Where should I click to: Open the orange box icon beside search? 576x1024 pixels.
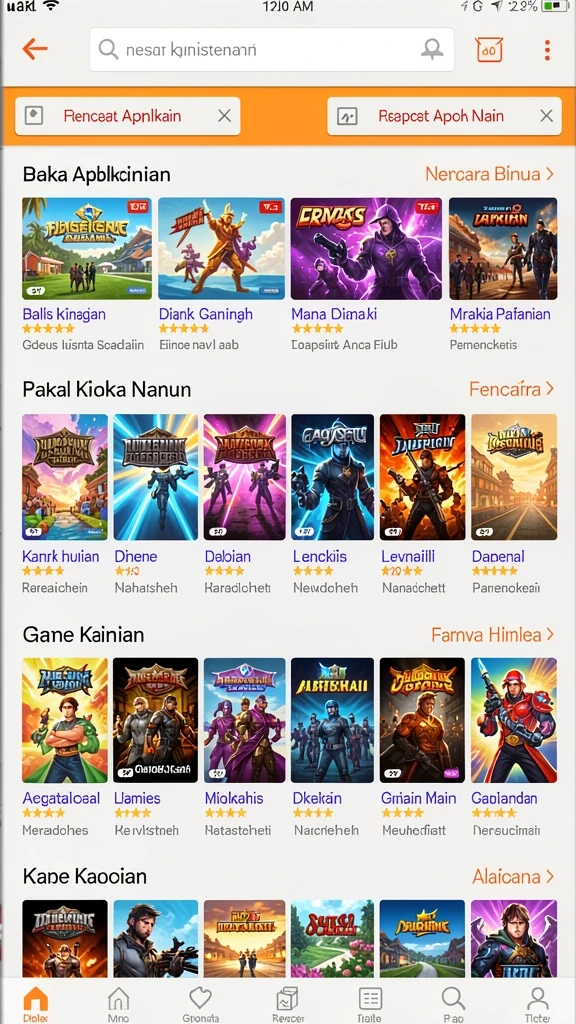pos(490,50)
